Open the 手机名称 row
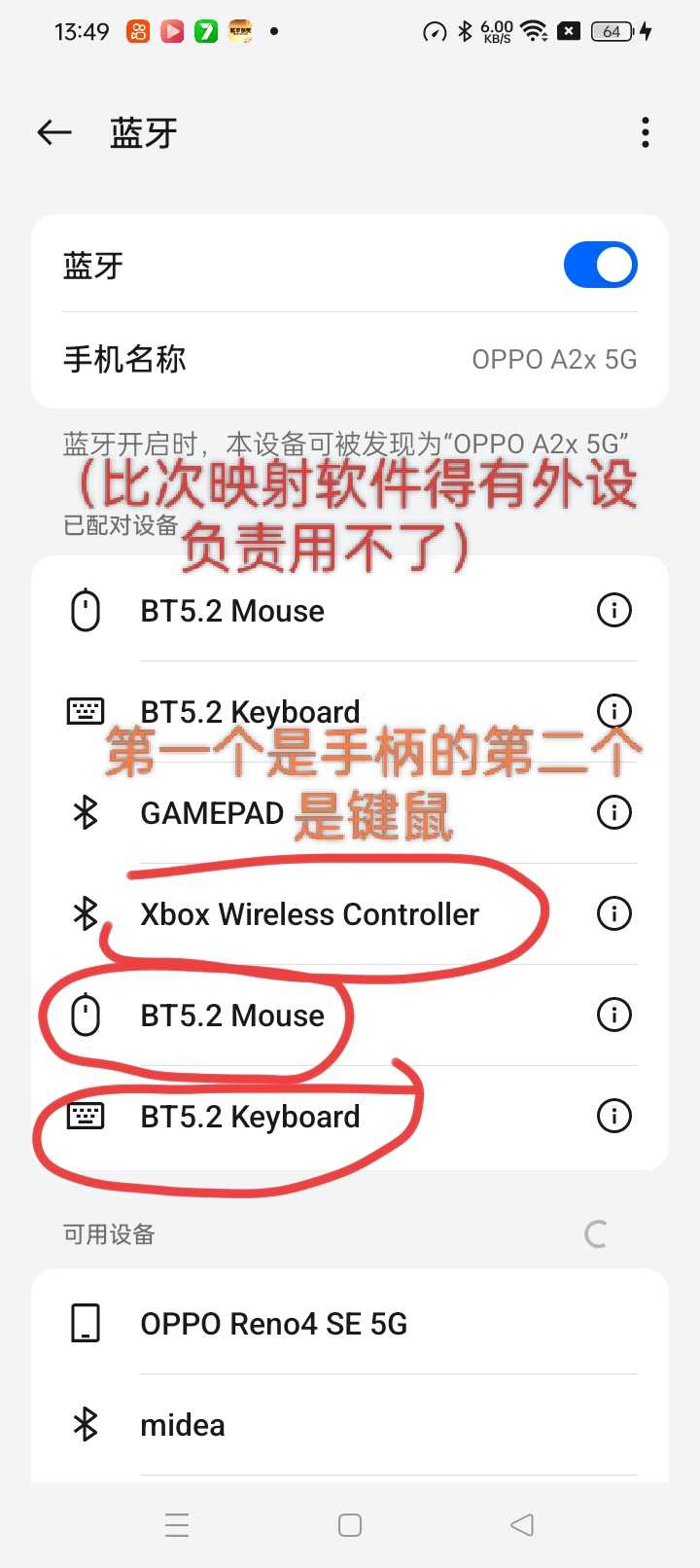The image size is (700, 1568). tap(350, 360)
